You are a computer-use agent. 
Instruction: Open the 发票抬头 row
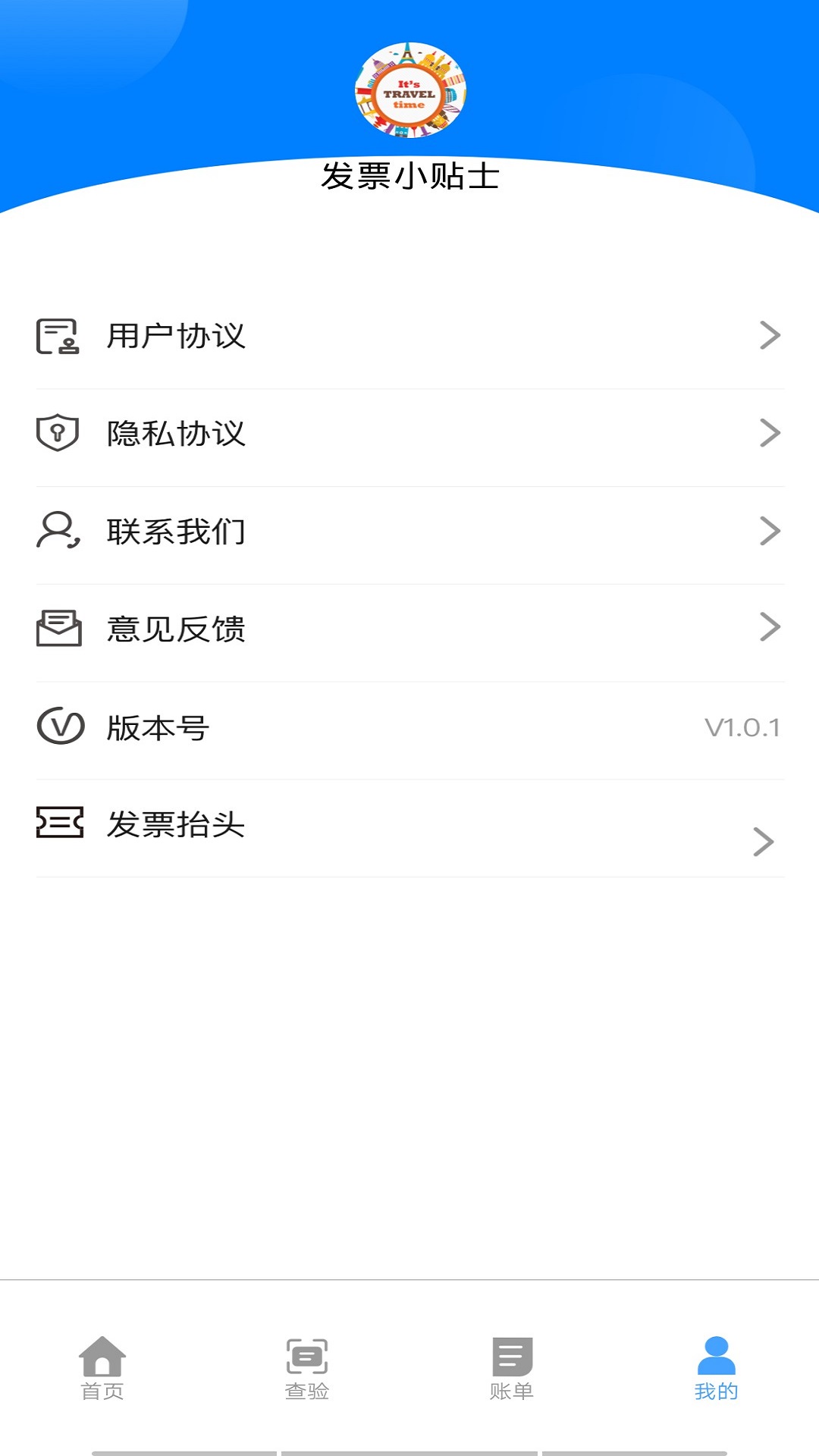tap(409, 825)
